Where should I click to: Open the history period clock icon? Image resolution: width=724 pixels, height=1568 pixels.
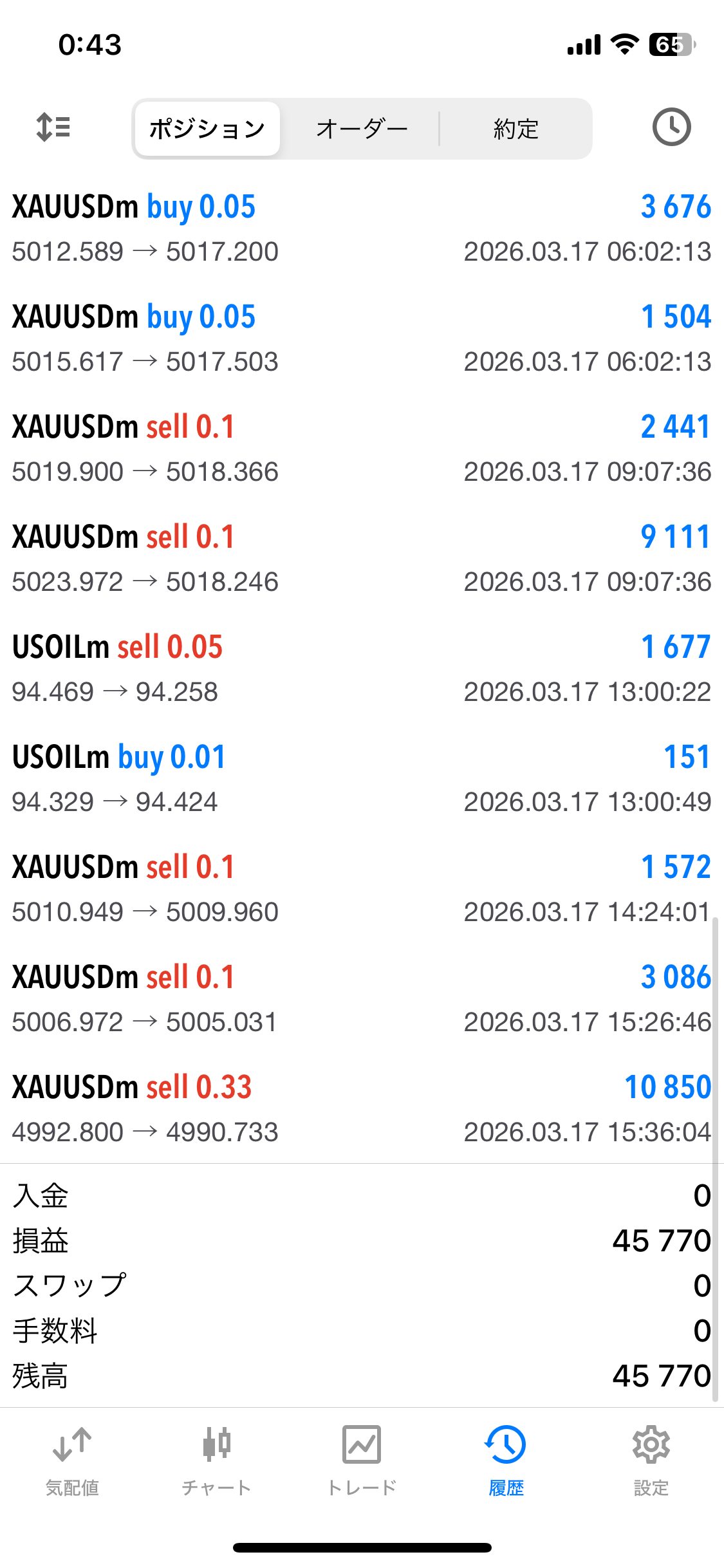click(671, 127)
